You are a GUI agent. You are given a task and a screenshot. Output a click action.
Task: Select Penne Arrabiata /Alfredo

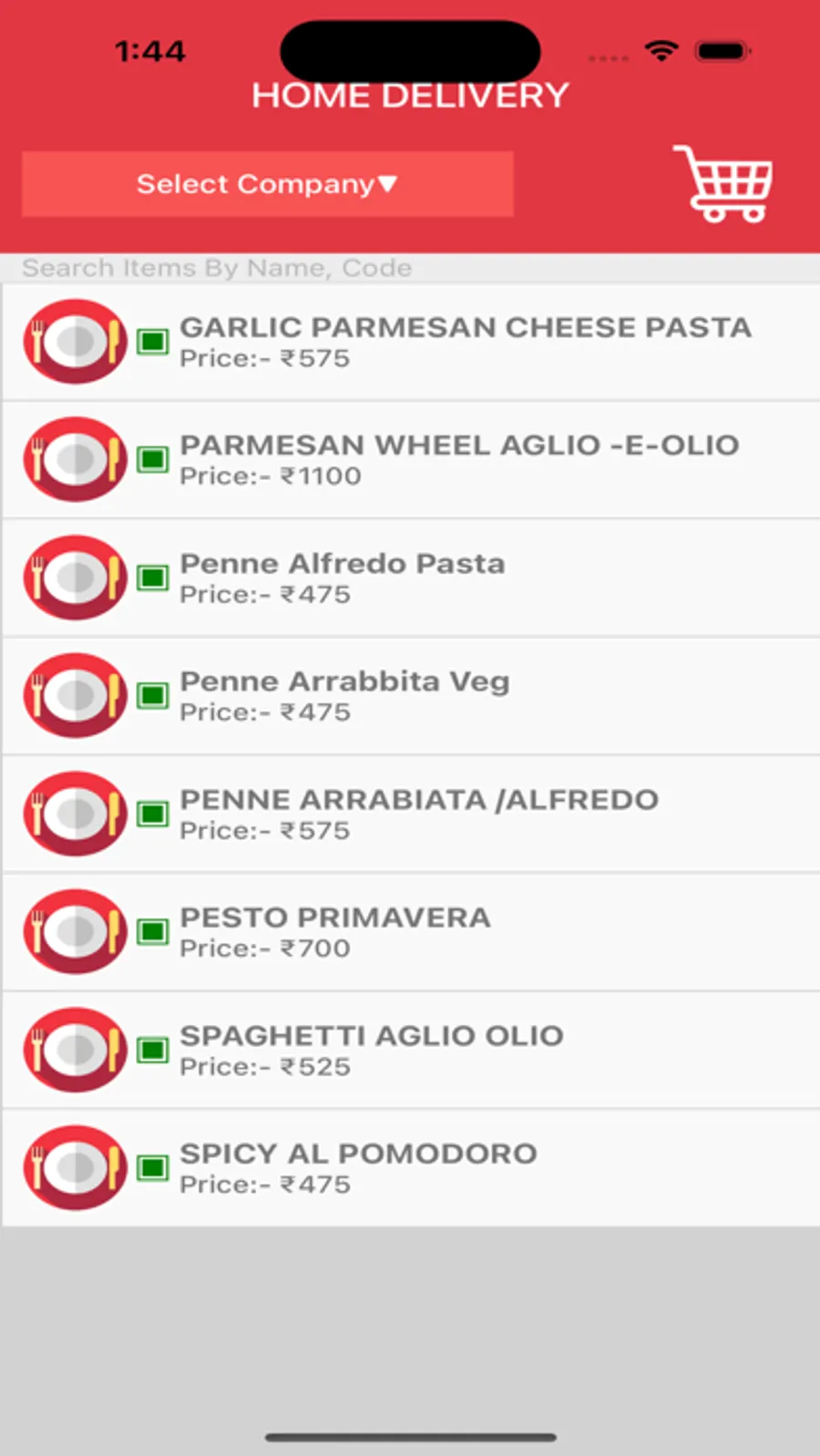419,814
